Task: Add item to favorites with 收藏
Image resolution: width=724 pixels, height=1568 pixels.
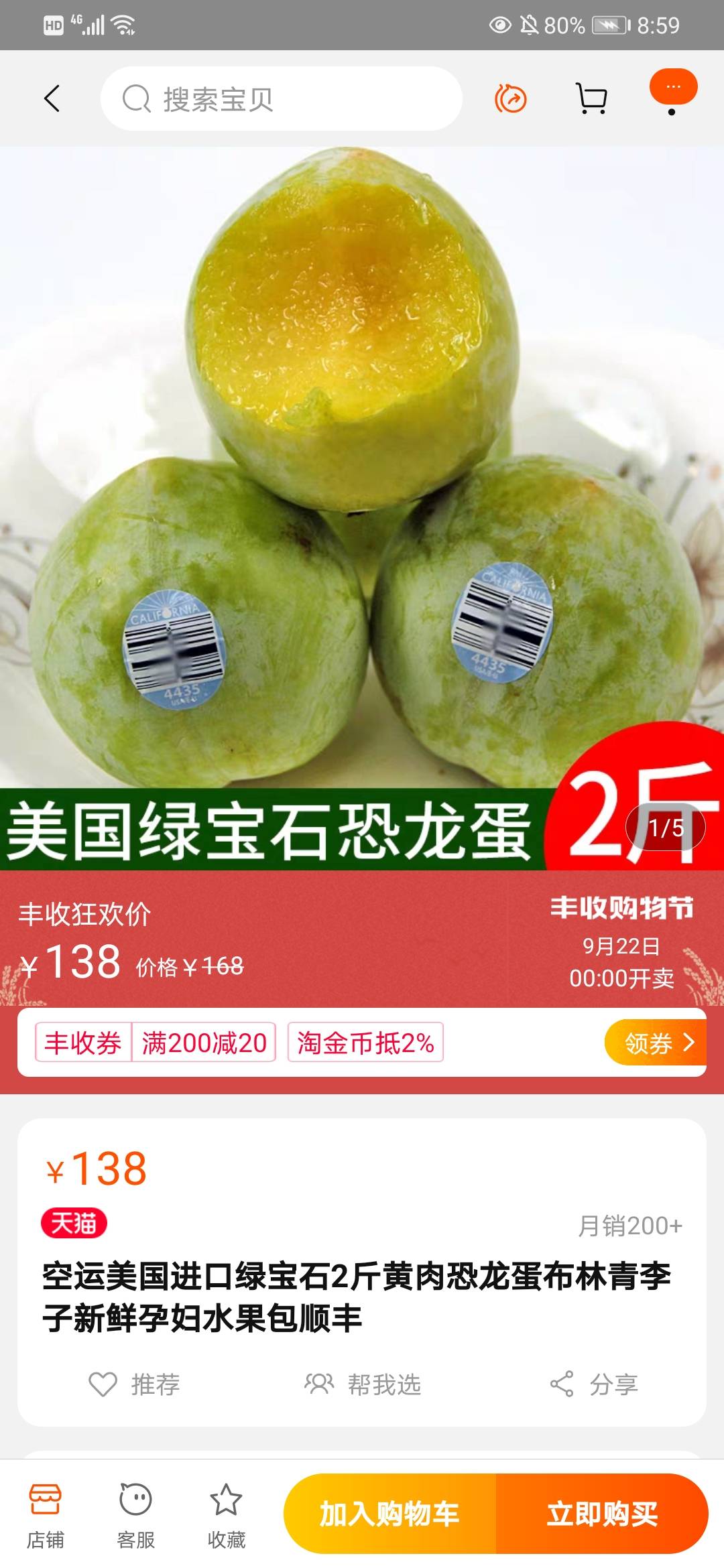Action: [227, 1516]
